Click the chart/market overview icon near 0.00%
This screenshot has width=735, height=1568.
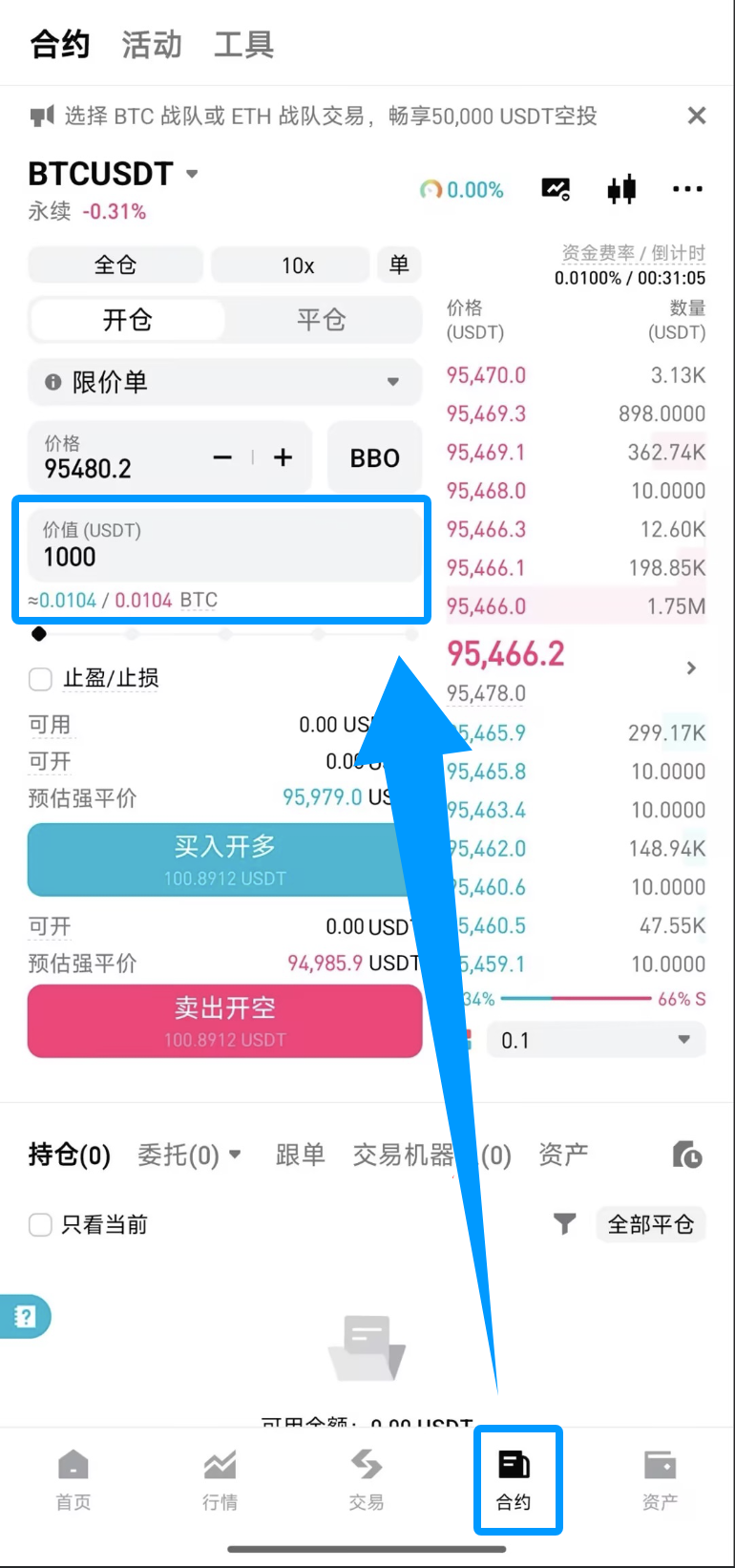pos(555,189)
